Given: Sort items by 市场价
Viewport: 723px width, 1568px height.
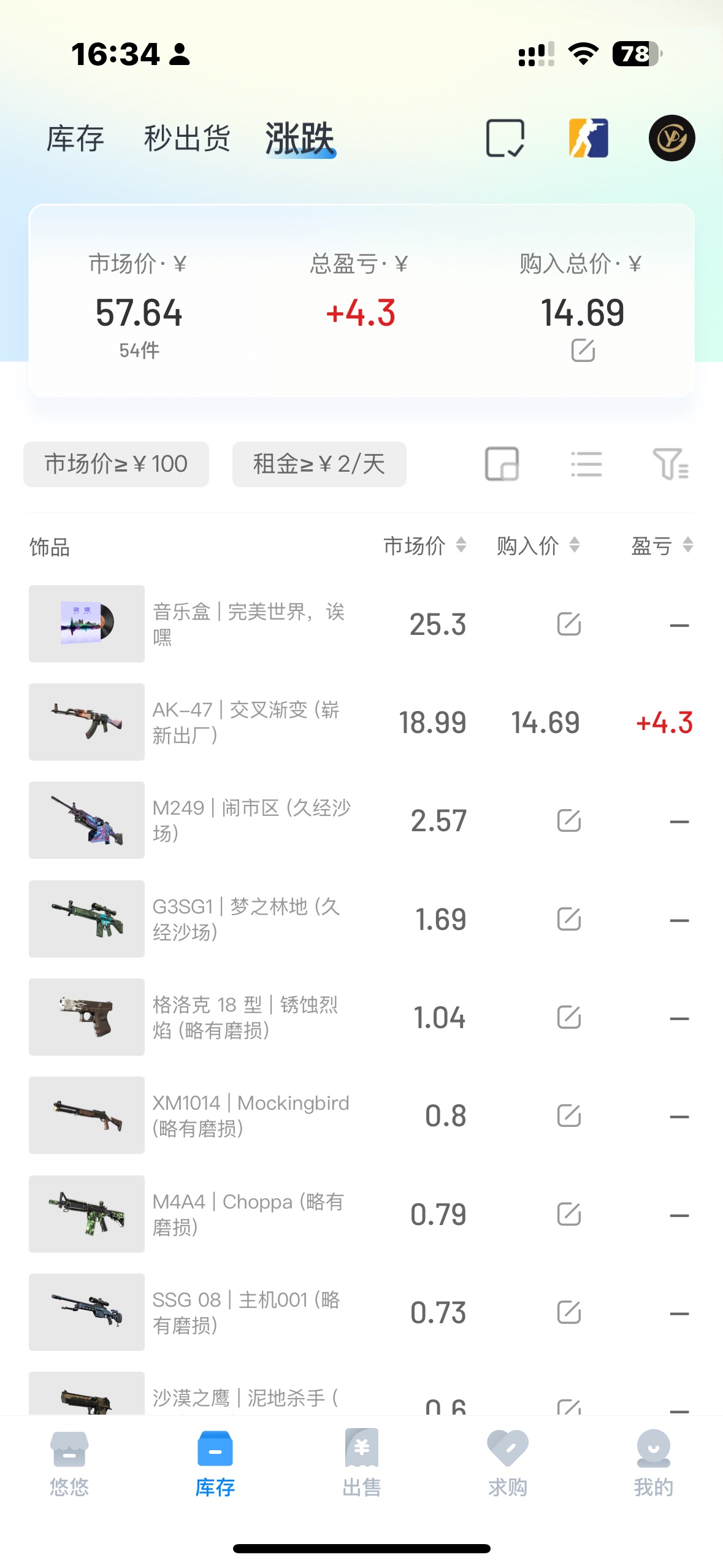Looking at the screenshot, I should [x=425, y=545].
